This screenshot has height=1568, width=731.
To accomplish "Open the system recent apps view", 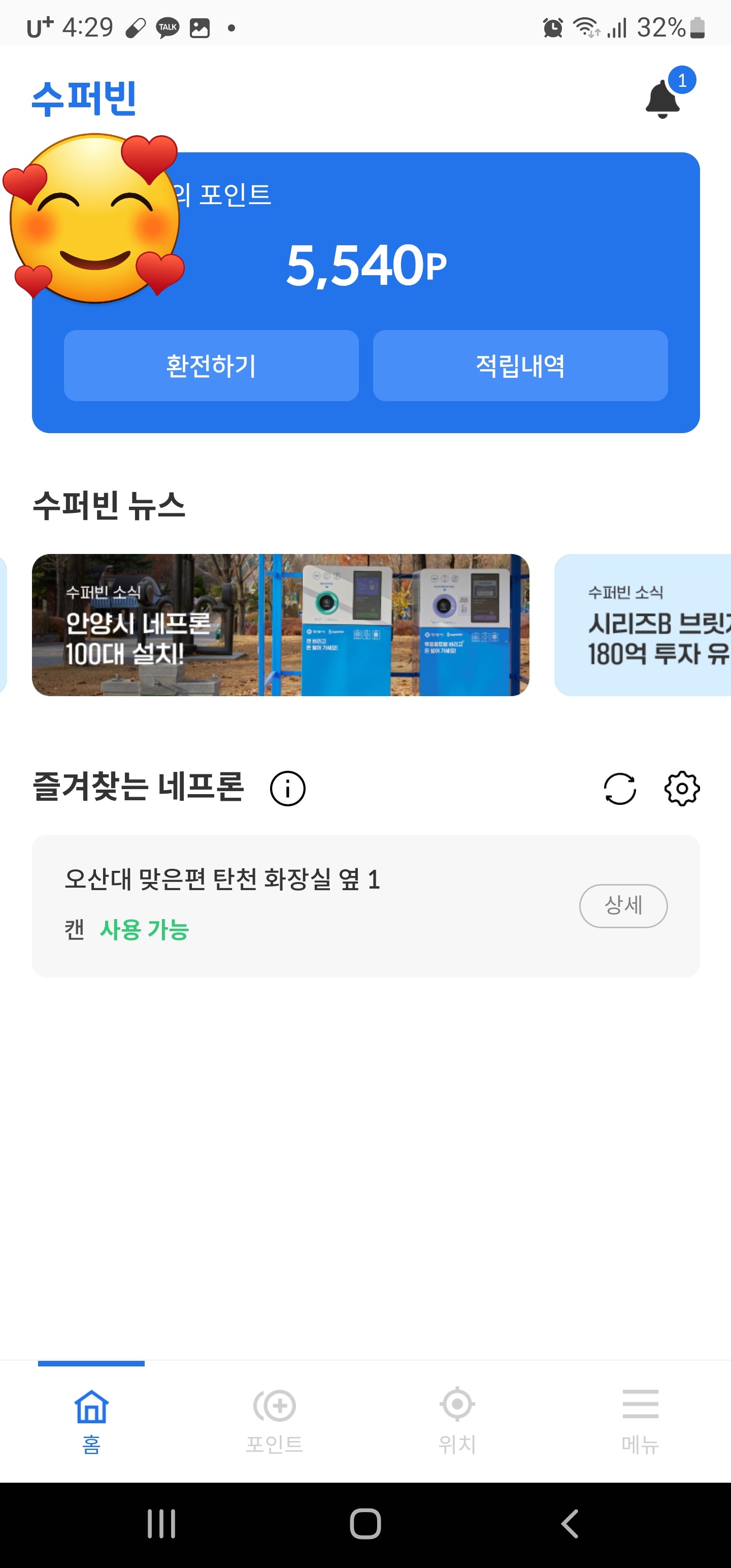I will coord(161,1524).
